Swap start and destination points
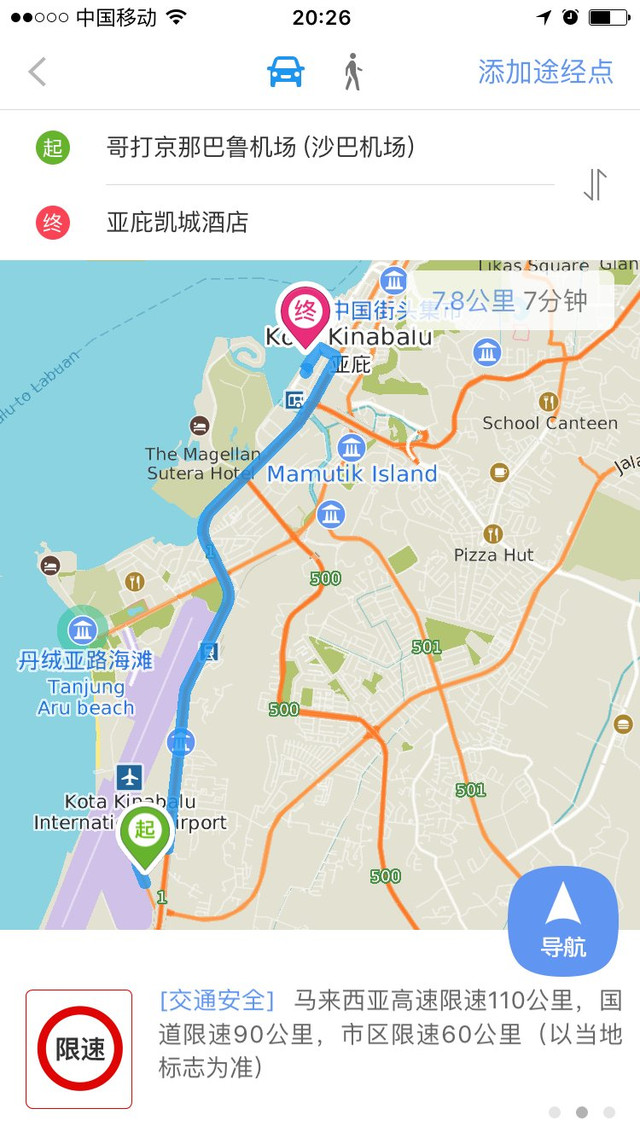The width and height of the screenshot is (640, 1138). (x=595, y=185)
